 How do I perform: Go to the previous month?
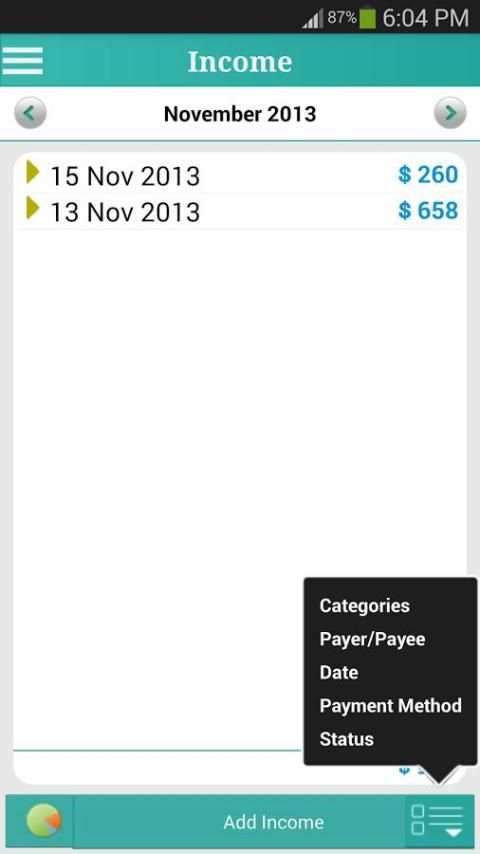pyautogui.click(x=30, y=113)
